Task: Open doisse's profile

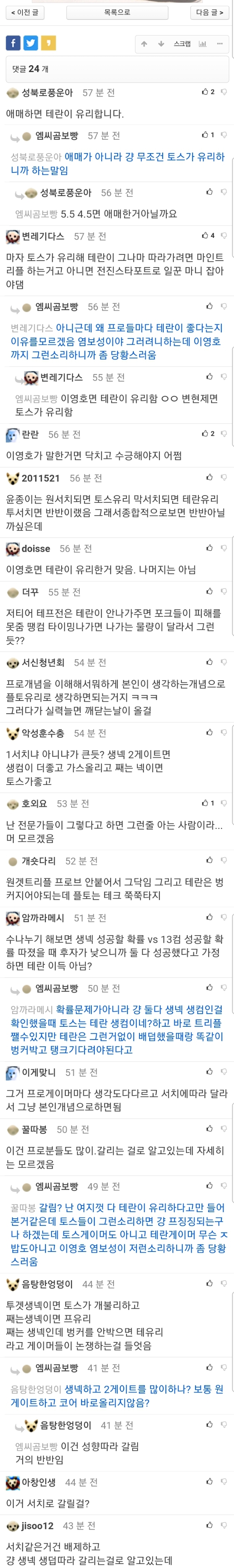Action: 36,548
